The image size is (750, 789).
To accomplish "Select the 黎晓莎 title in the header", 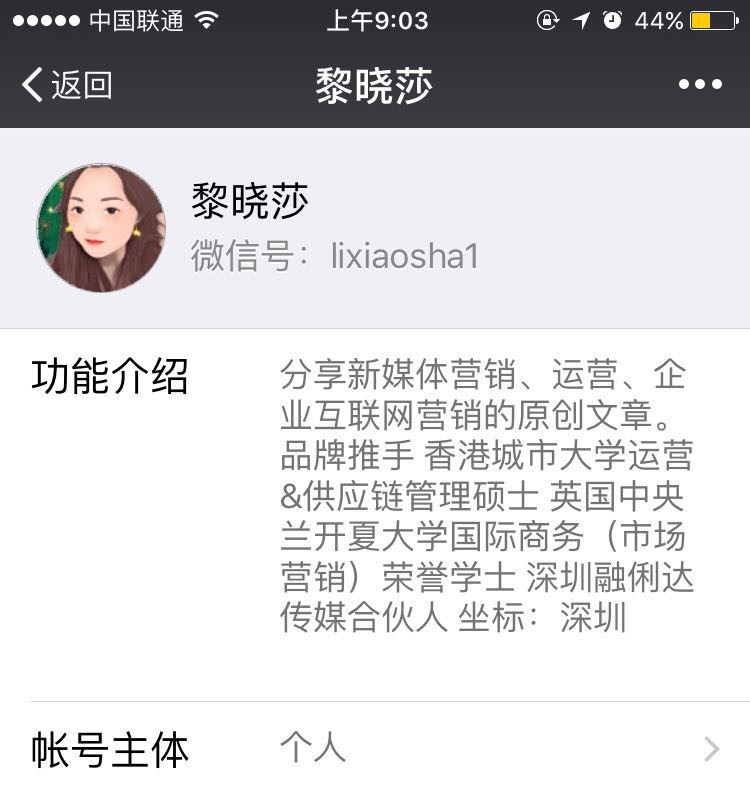I will 374,85.
